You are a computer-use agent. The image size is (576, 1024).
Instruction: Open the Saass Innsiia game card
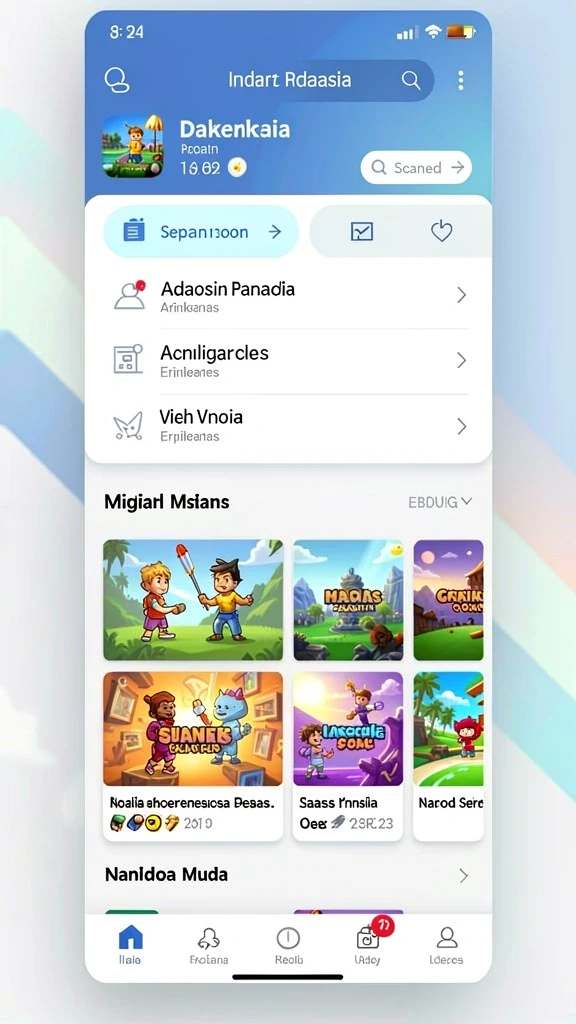click(x=348, y=756)
